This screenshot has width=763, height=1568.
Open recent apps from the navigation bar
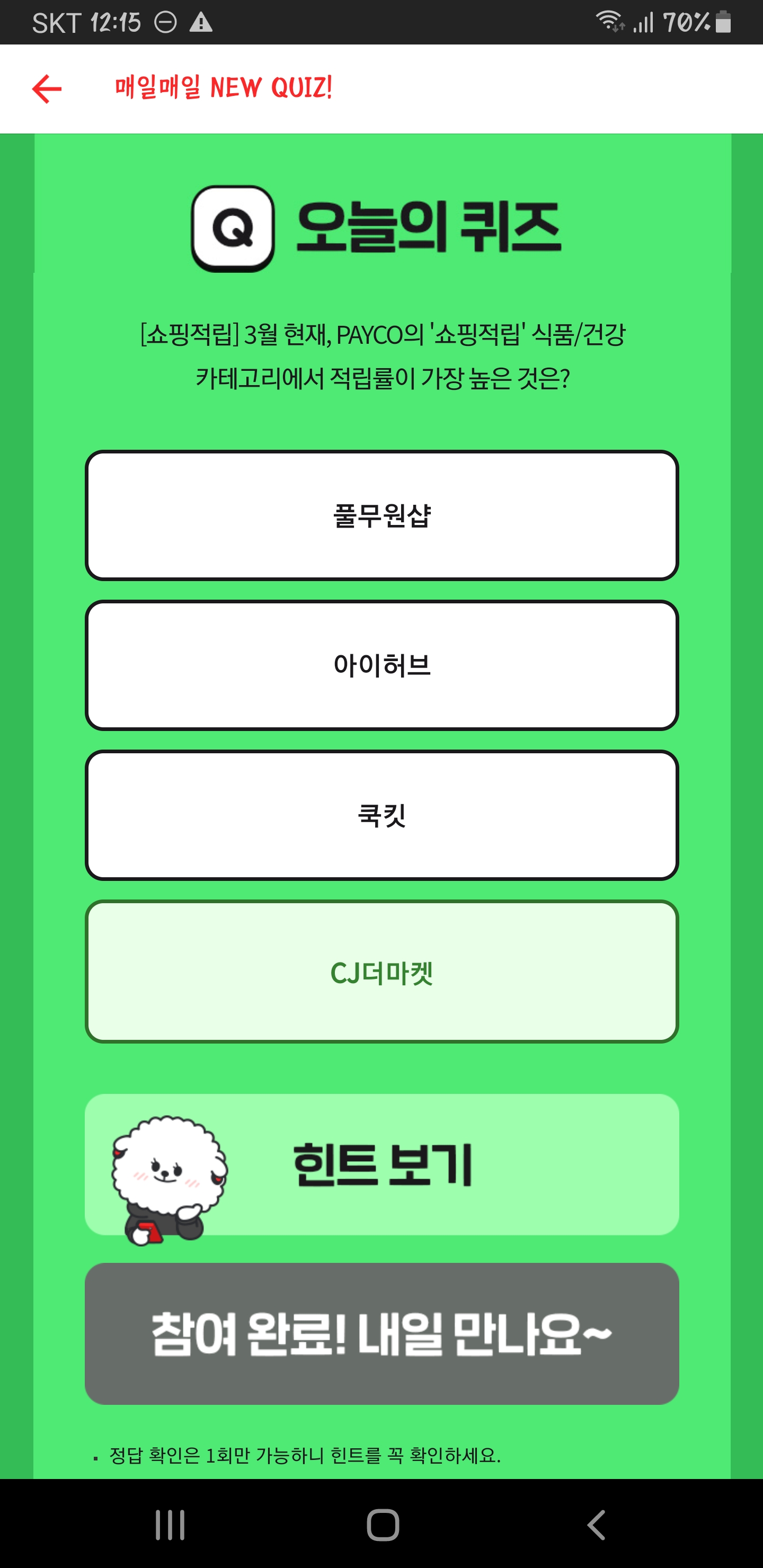(x=170, y=1525)
